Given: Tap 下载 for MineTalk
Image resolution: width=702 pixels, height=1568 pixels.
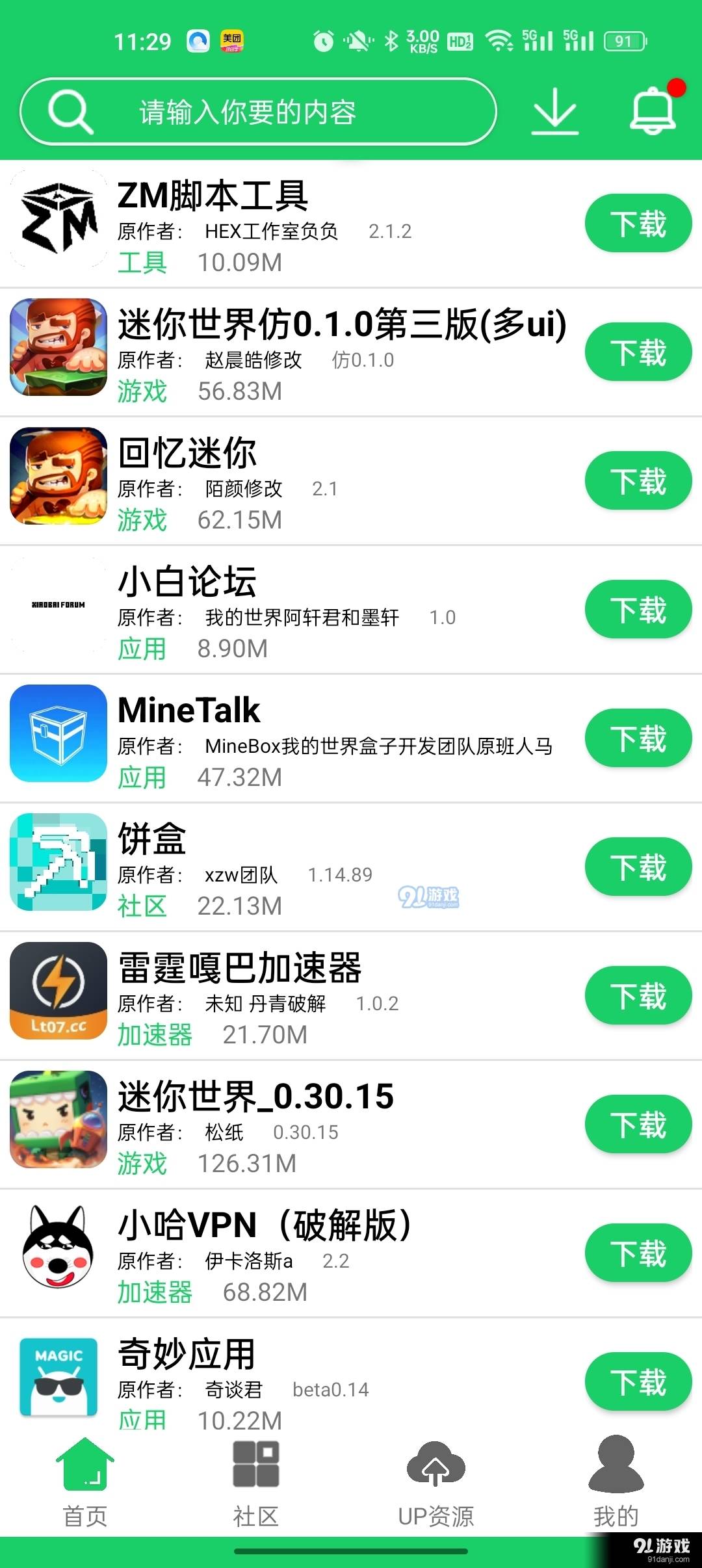Looking at the screenshot, I should 638,738.
